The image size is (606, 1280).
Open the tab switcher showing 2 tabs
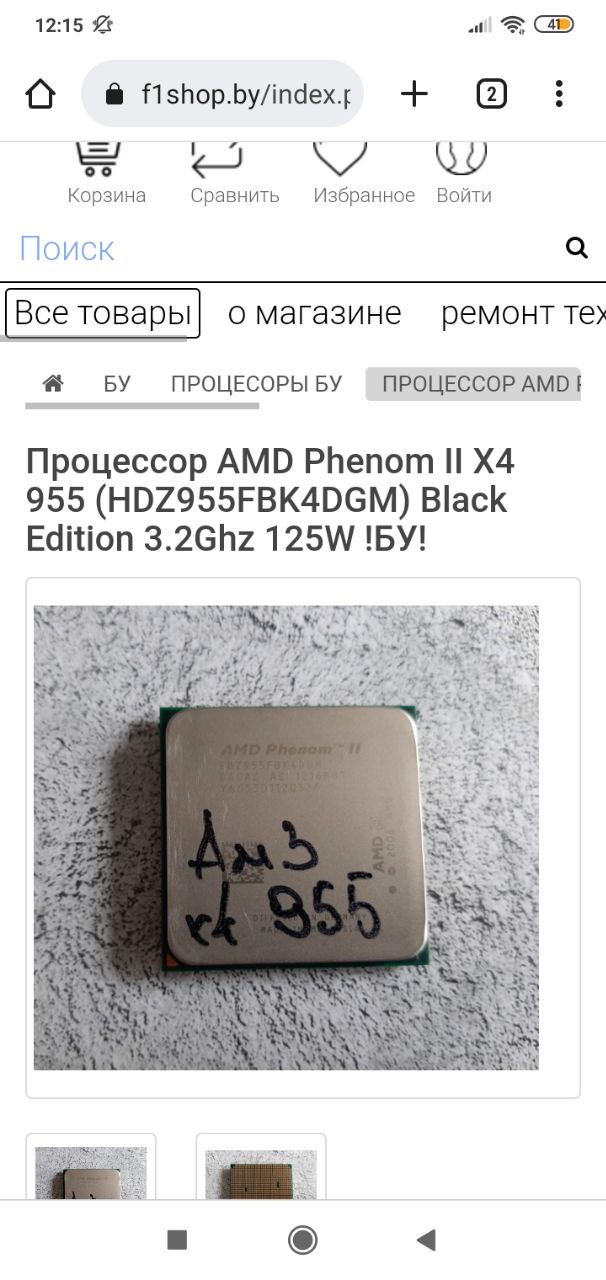[x=491, y=94]
